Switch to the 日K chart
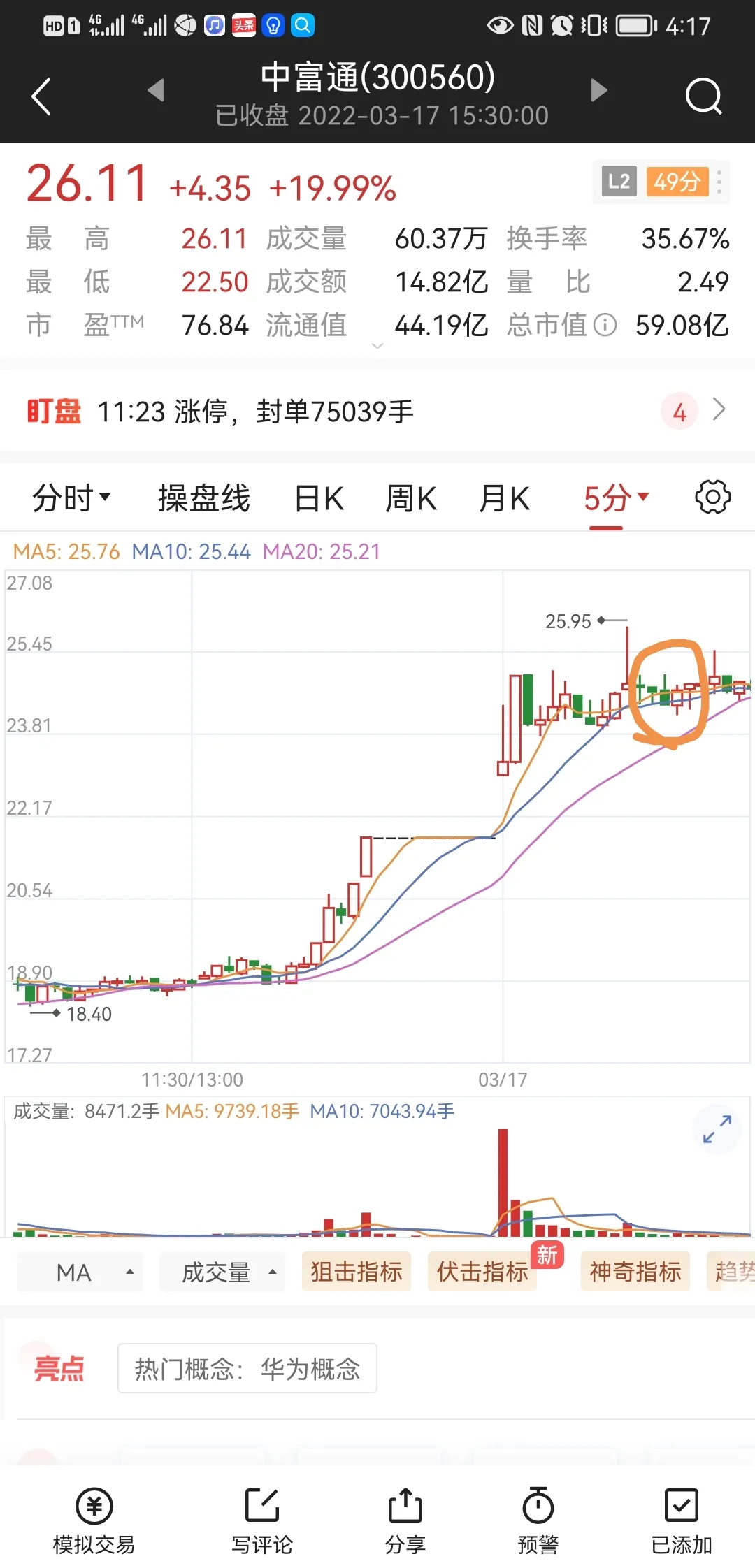Image resolution: width=755 pixels, height=1568 pixels. [319, 498]
